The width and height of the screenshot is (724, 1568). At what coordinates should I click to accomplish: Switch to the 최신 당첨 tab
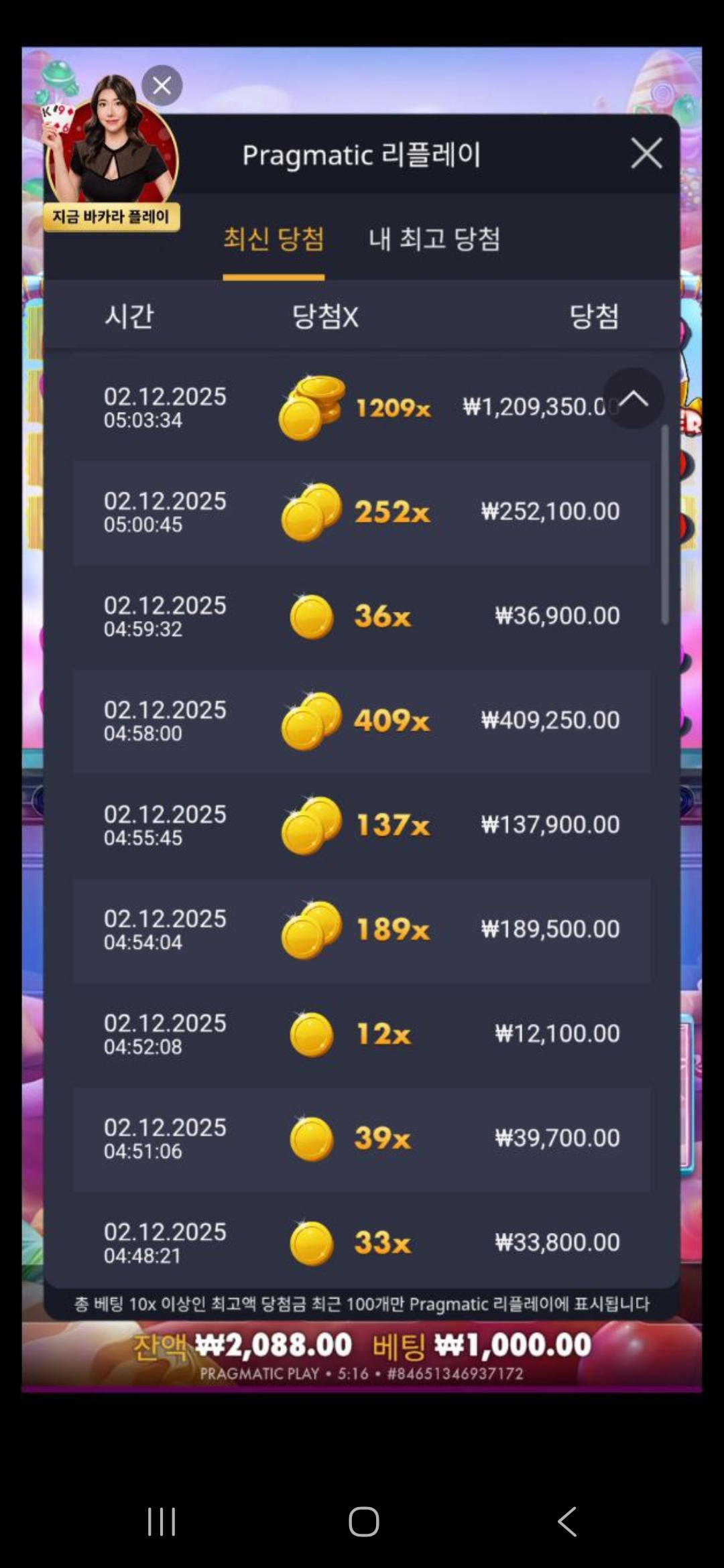[x=274, y=239]
